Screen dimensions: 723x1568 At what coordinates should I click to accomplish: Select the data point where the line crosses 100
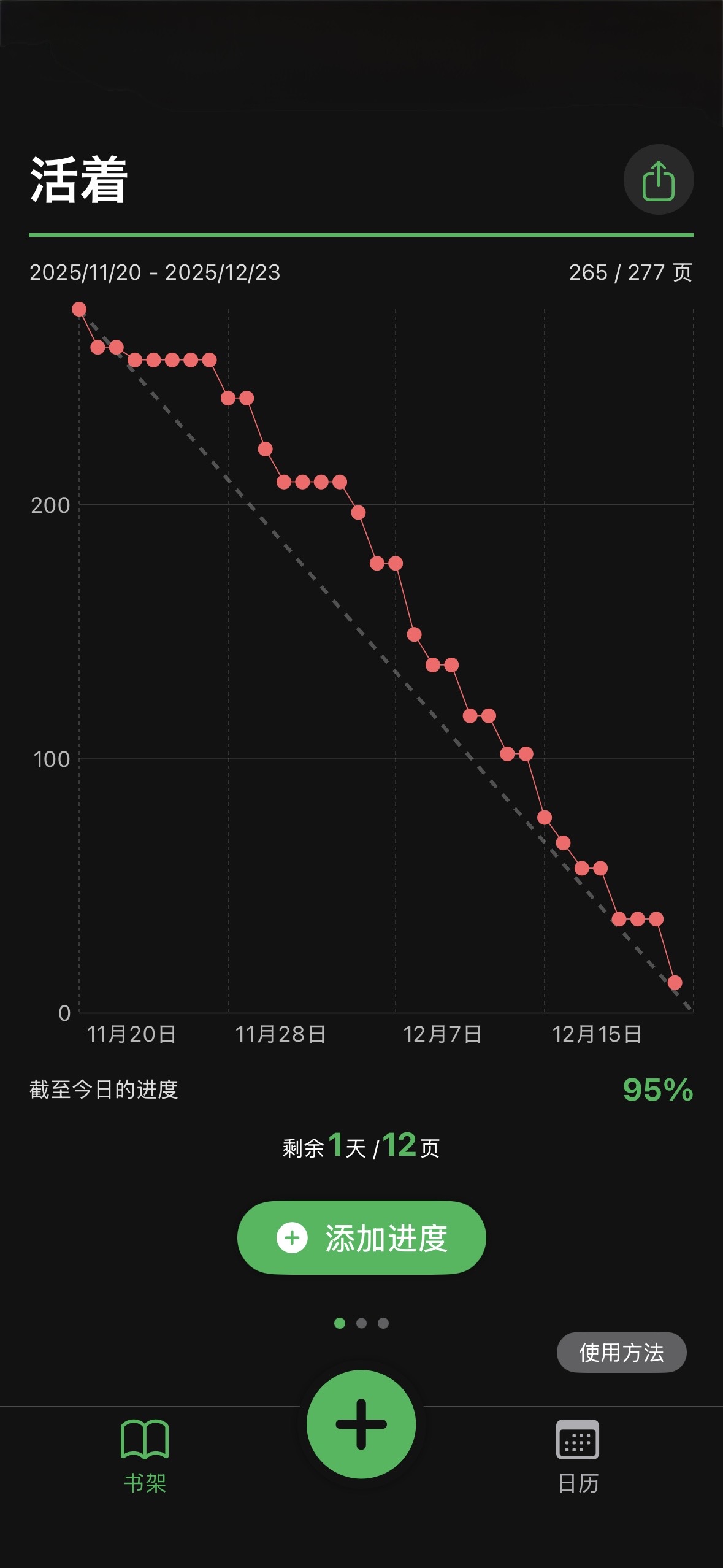[508, 754]
